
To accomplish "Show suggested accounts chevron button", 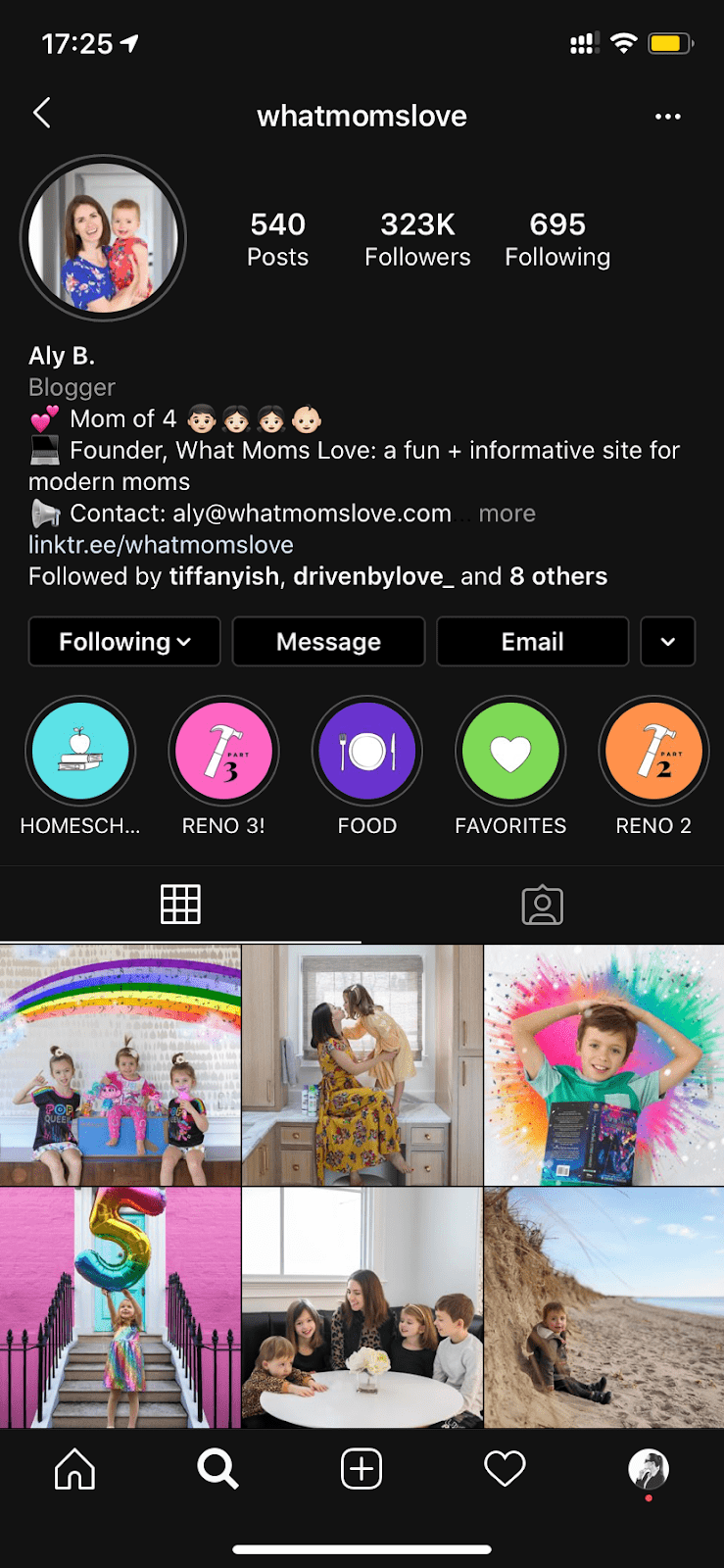I will (x=668, y=642).
